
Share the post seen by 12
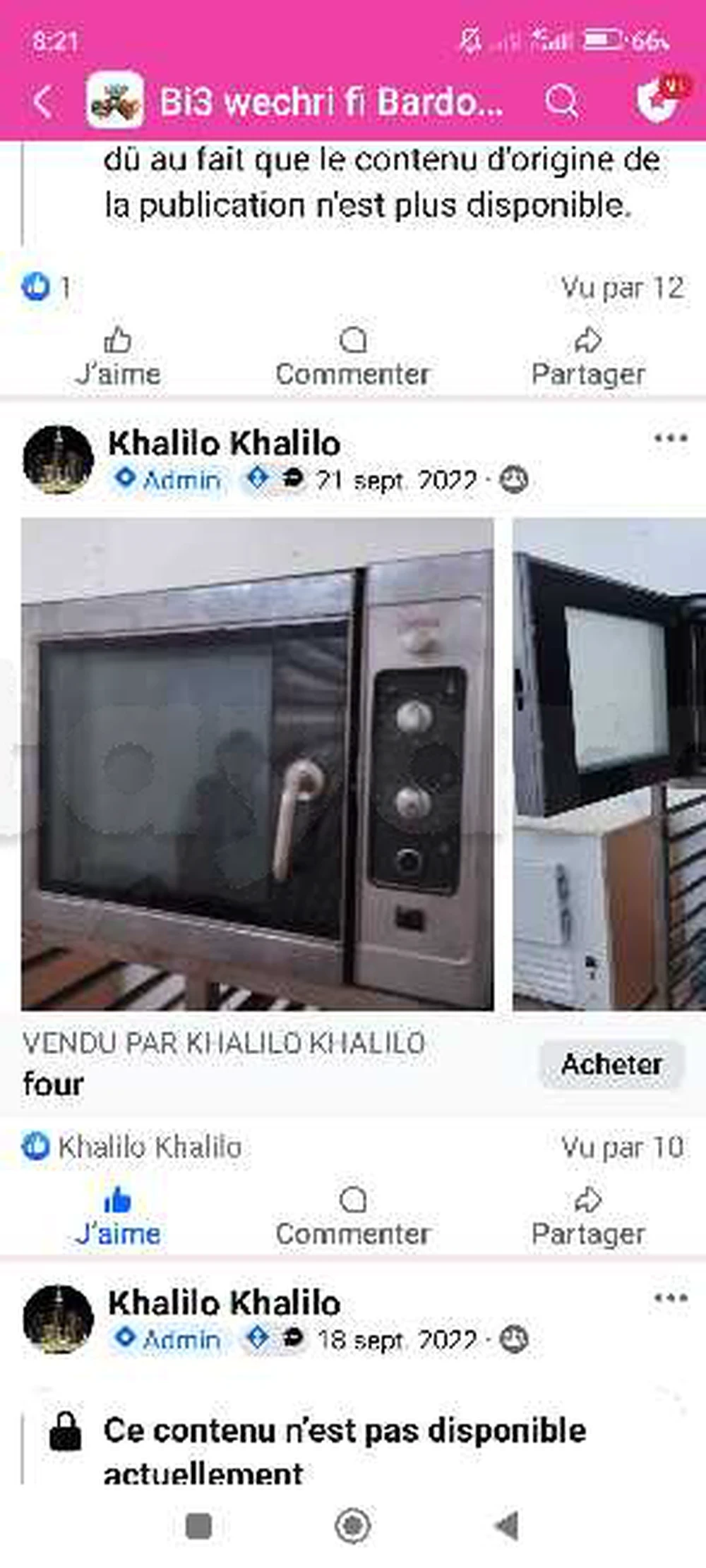coord(587,358)
